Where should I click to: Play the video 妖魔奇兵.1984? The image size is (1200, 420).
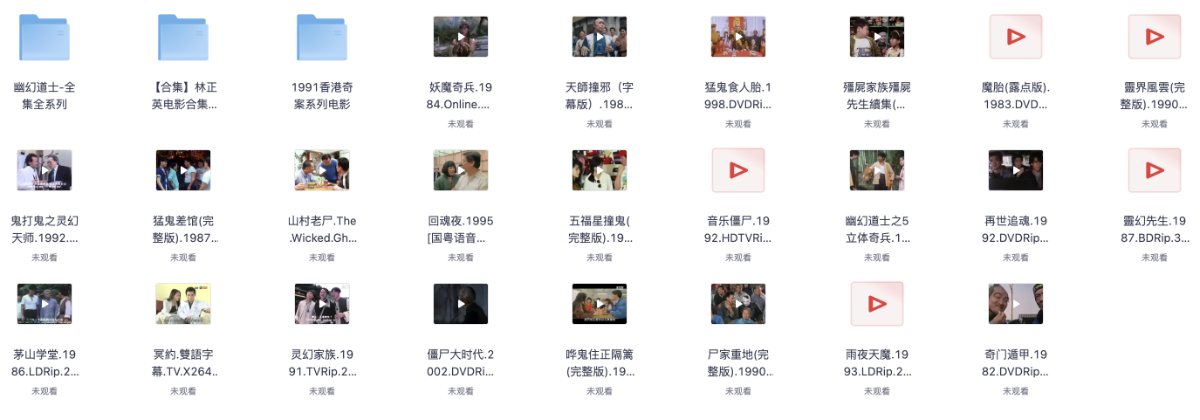pos(461,37)
